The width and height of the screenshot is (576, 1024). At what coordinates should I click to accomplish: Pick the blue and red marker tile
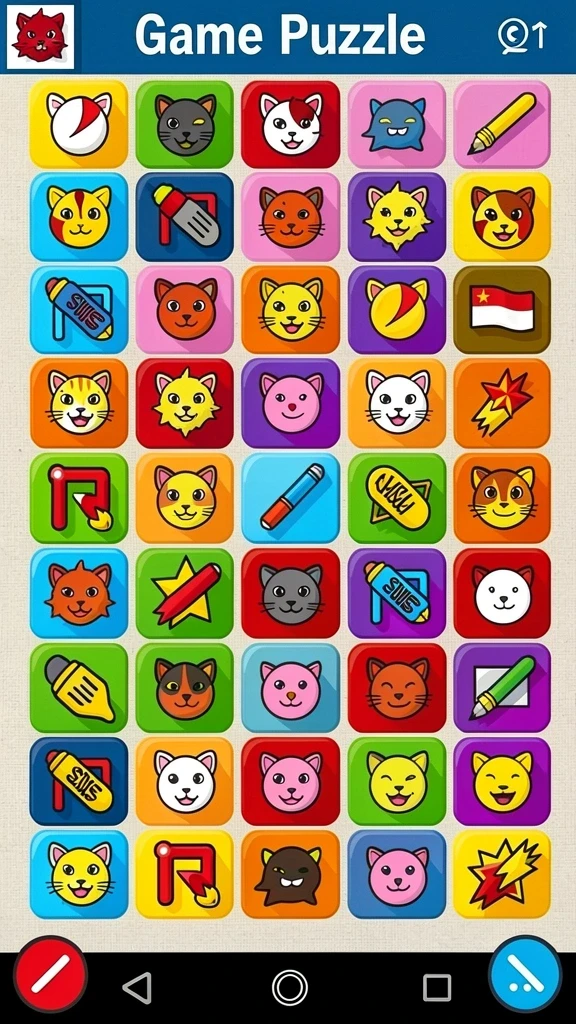coord(291,498)
